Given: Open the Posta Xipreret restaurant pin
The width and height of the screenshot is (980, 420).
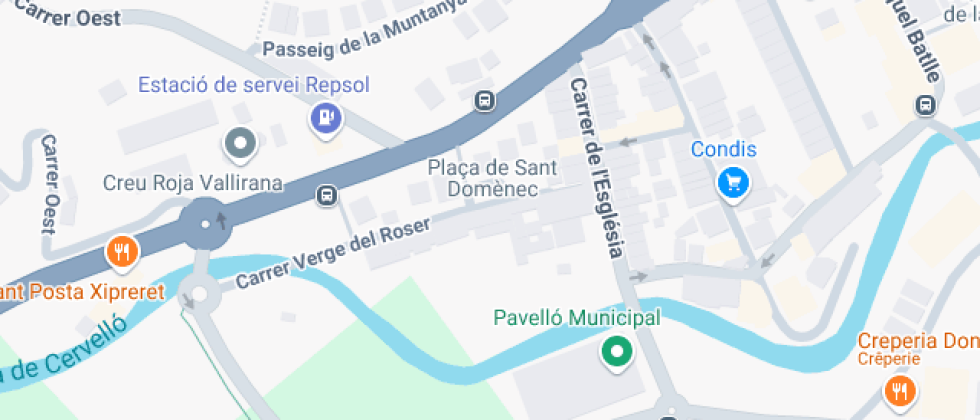Looking at the screenshot, I should pos(123,252).
